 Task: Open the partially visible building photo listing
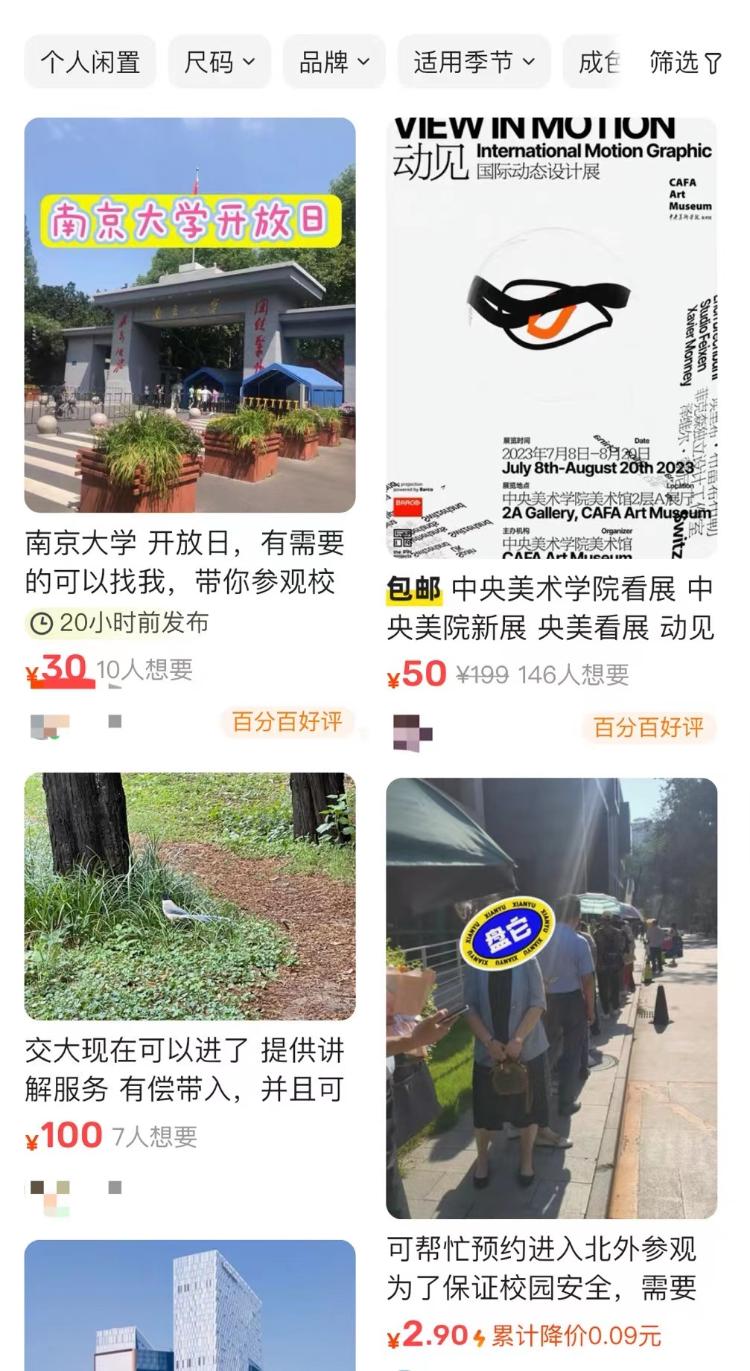click(190, 1305)
